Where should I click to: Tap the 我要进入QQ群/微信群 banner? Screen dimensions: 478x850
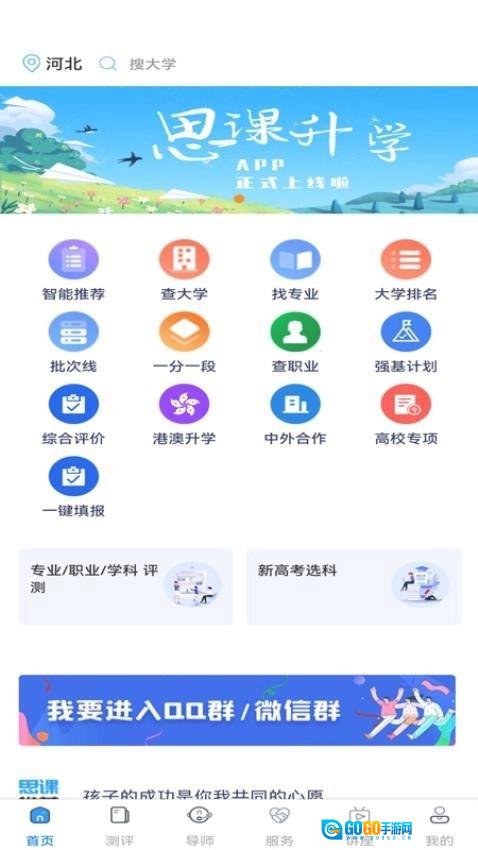coord(237,710)
